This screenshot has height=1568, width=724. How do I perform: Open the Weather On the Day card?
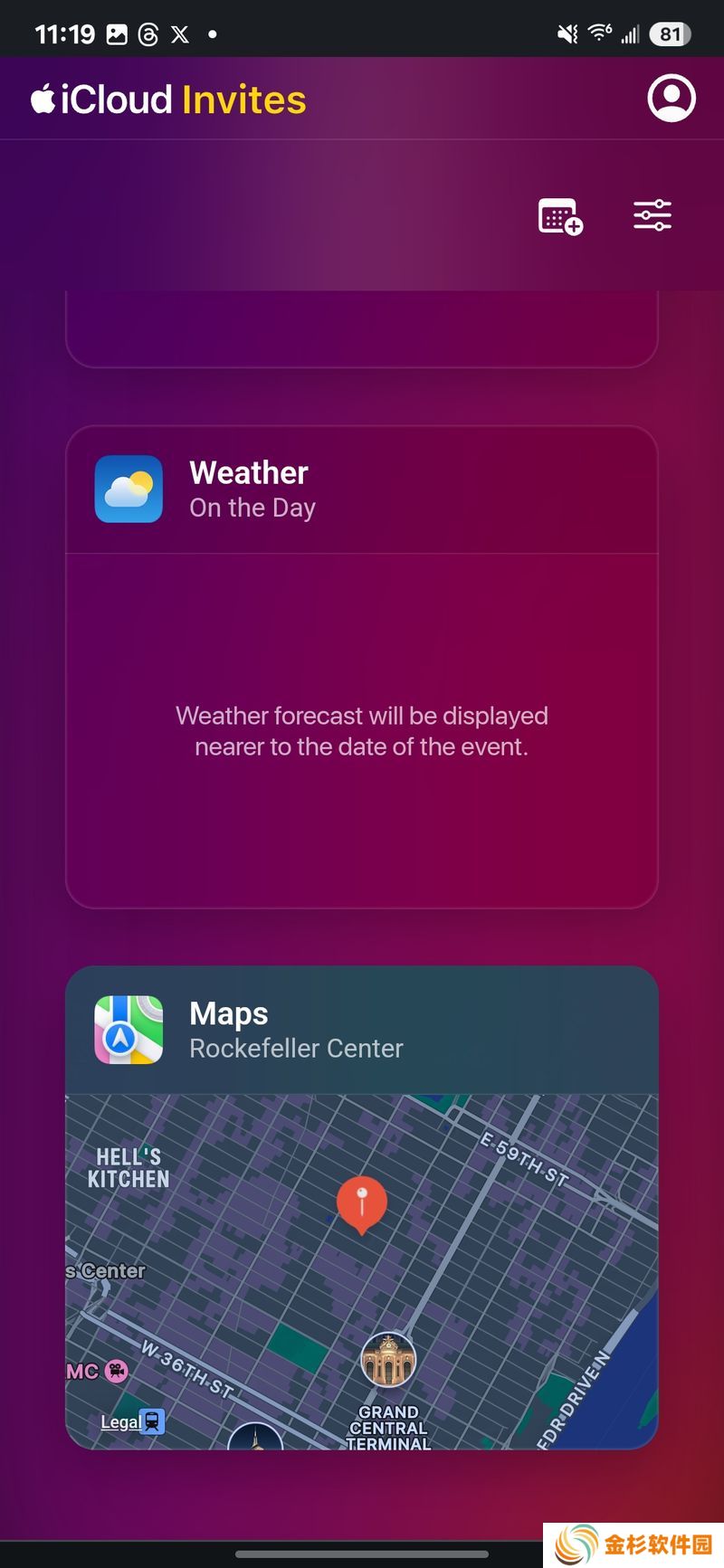(252, 489)
